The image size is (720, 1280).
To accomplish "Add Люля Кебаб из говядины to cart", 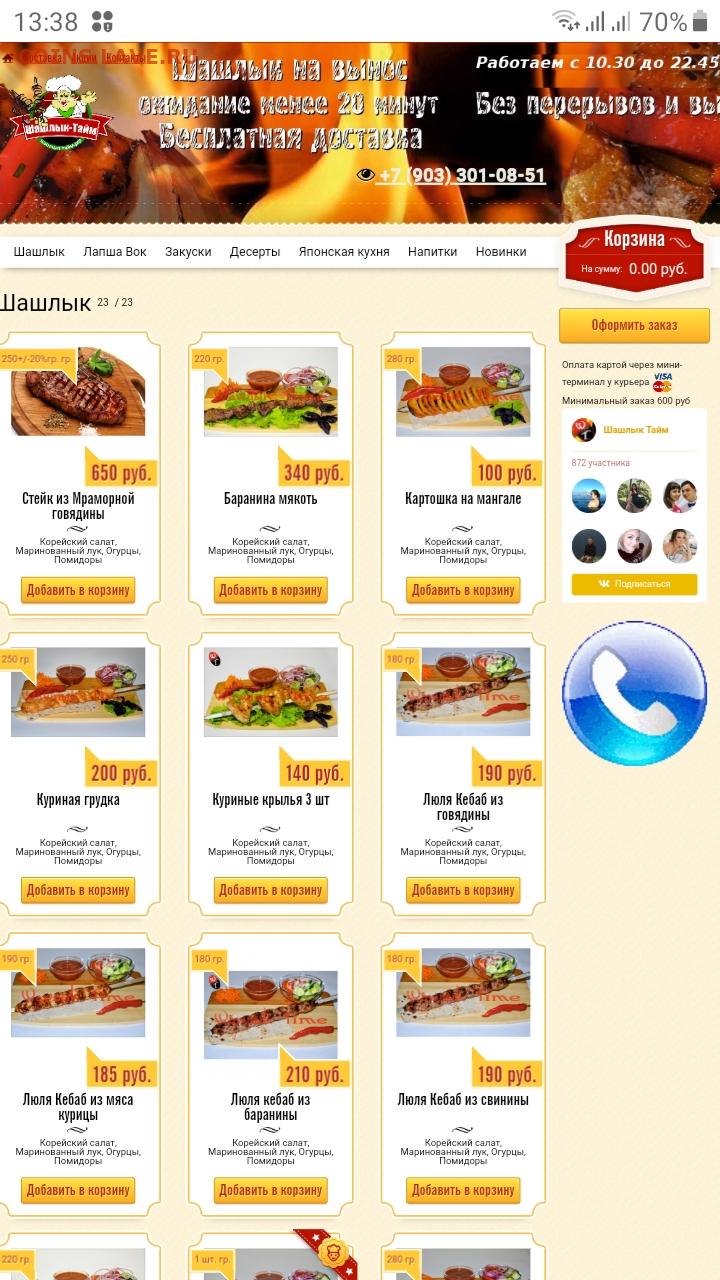I will (463, 890).
